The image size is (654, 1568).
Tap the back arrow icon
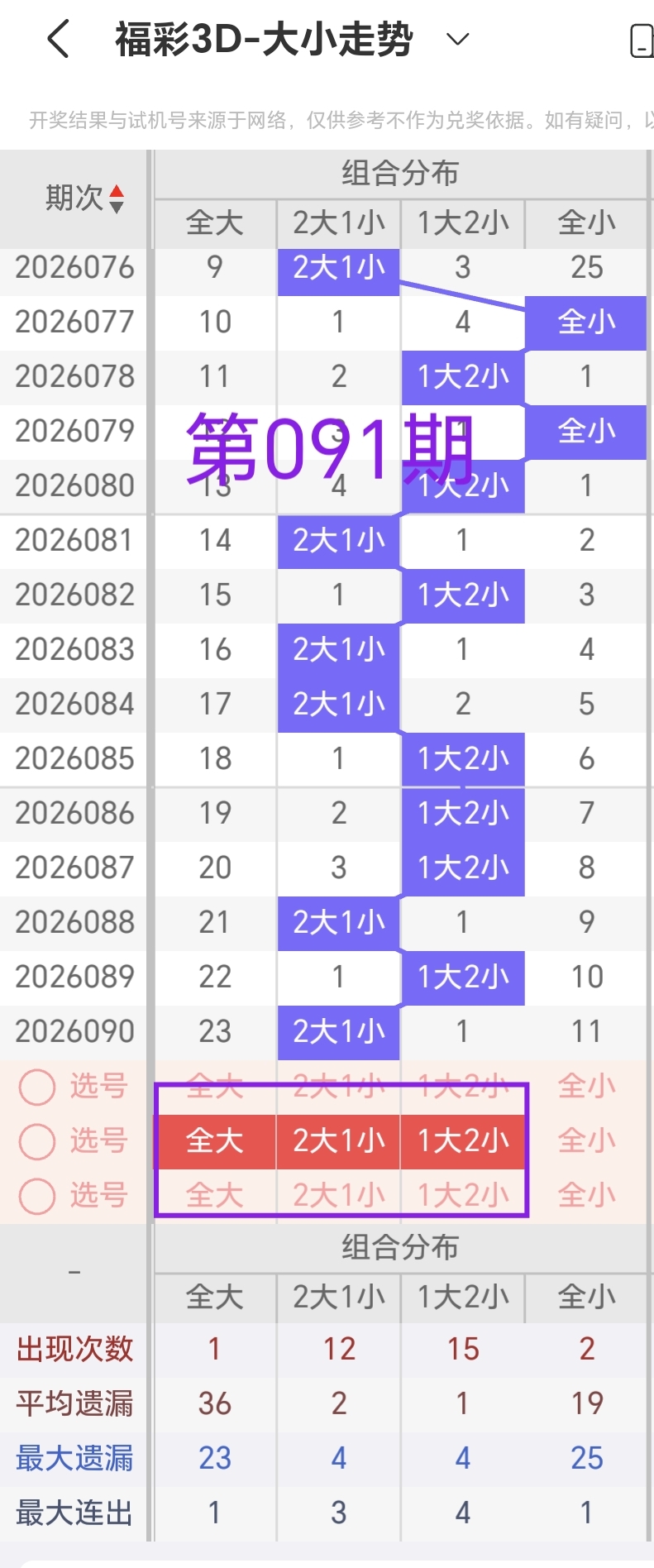[x=56, y=38]
